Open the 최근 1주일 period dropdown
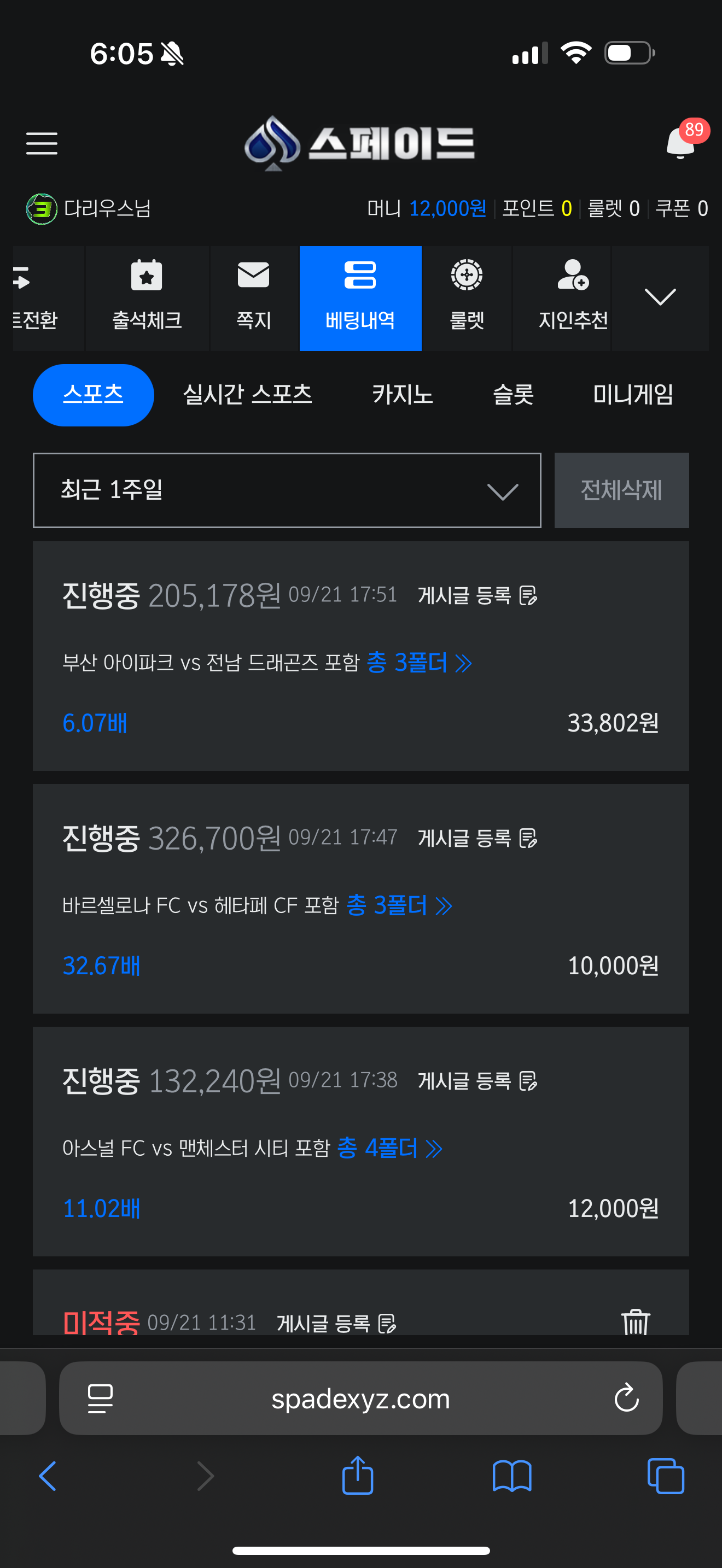Screen dimensions: 722x1568 [x=287, y=490]
